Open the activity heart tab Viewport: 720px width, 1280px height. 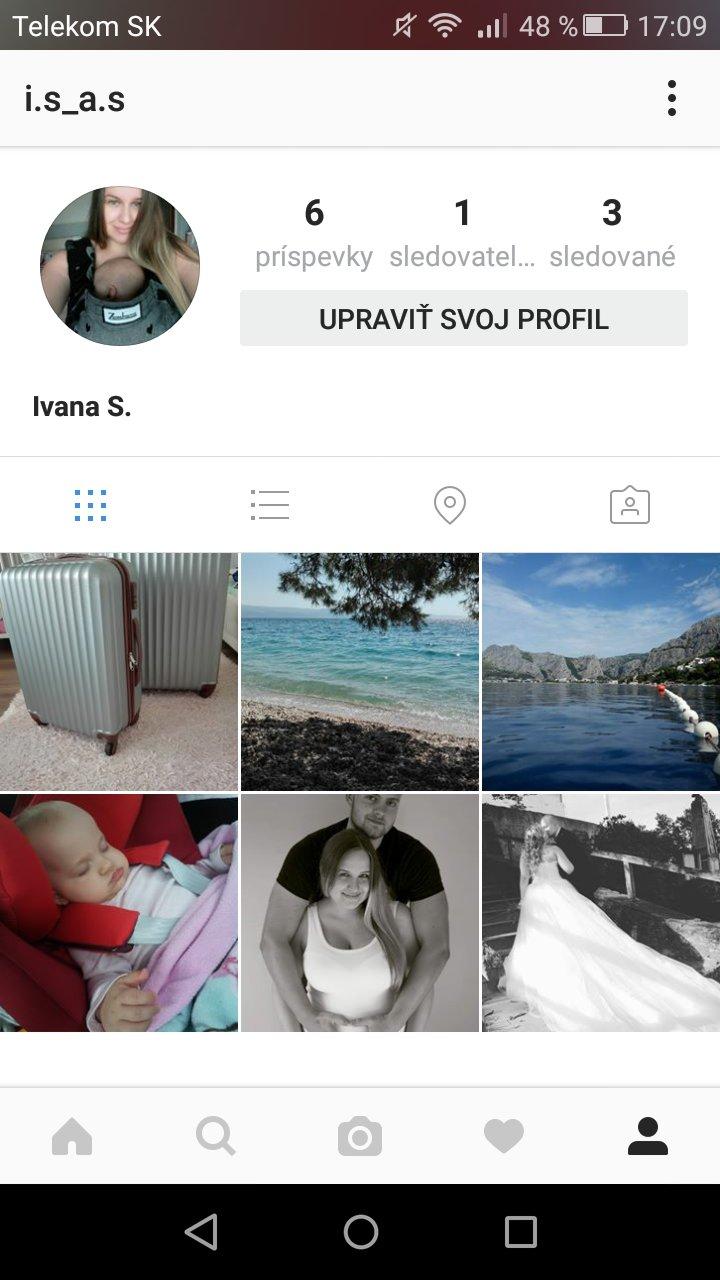(x=504, y=1137)
